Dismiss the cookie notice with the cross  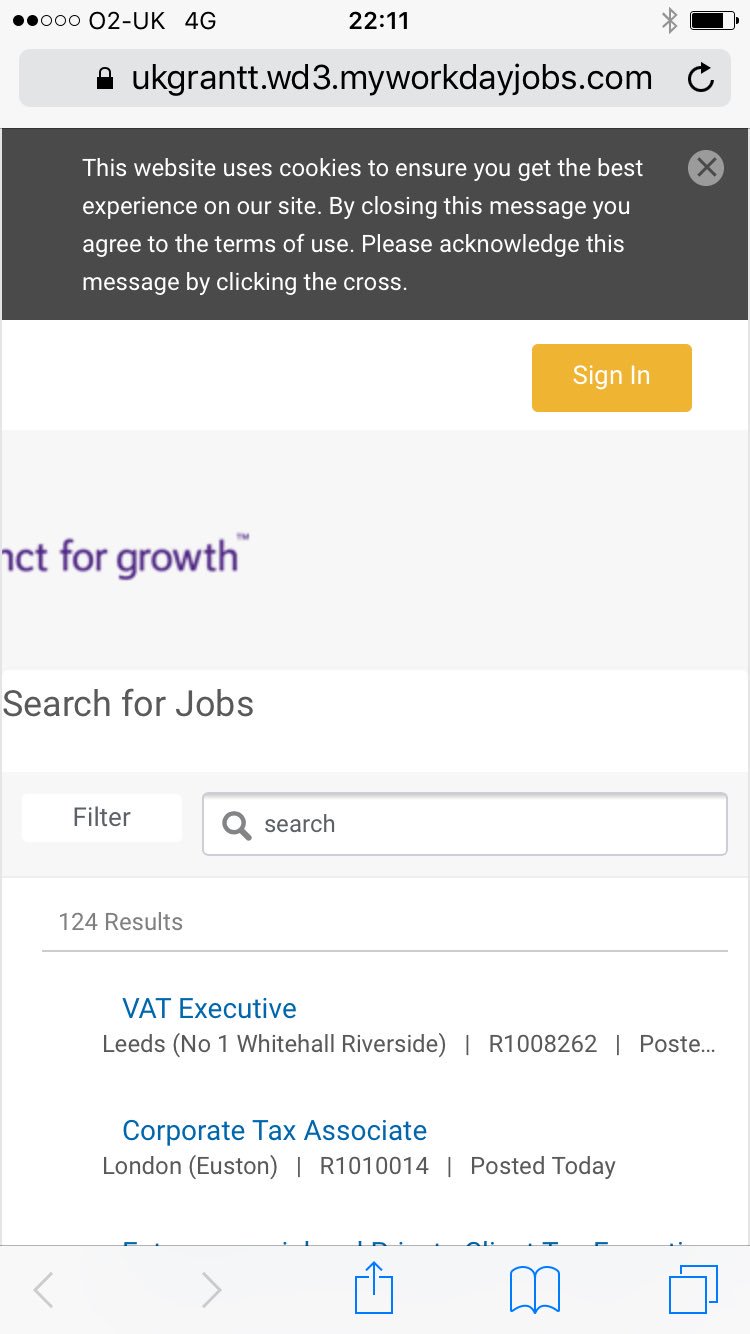(706, 168)
